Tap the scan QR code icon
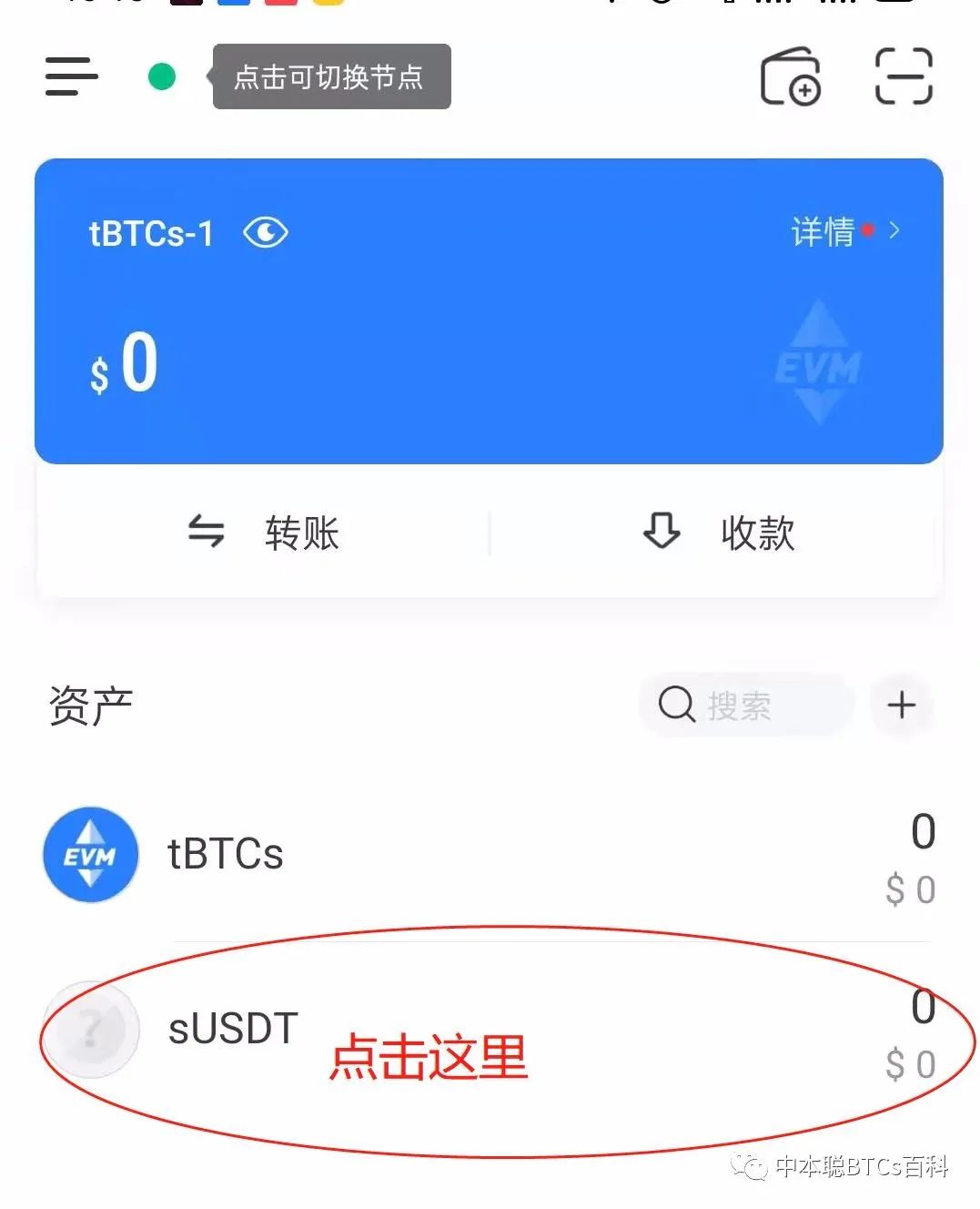 click(x=904, y=78)
